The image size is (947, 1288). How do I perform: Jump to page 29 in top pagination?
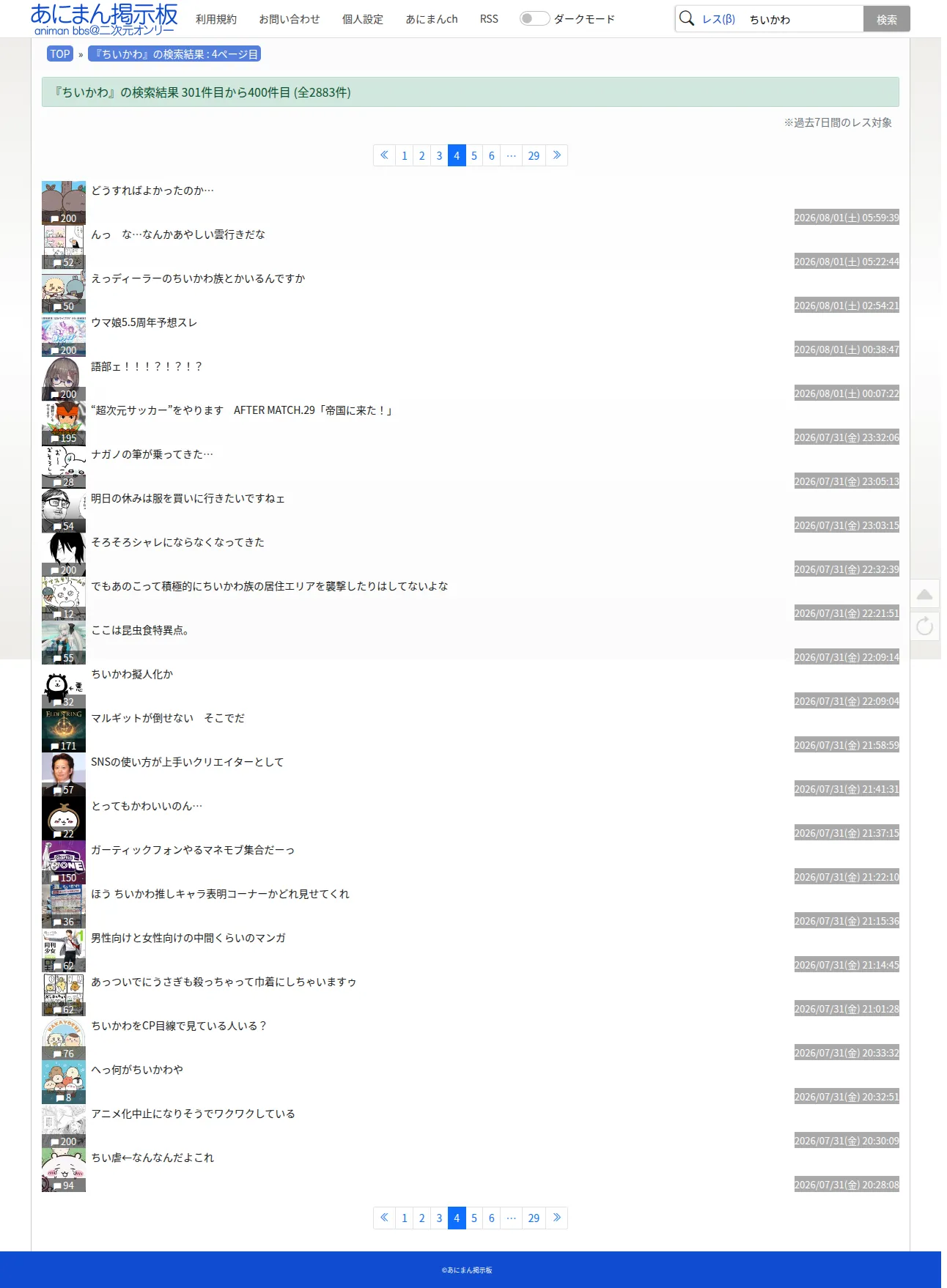click(x=534, y=155)
